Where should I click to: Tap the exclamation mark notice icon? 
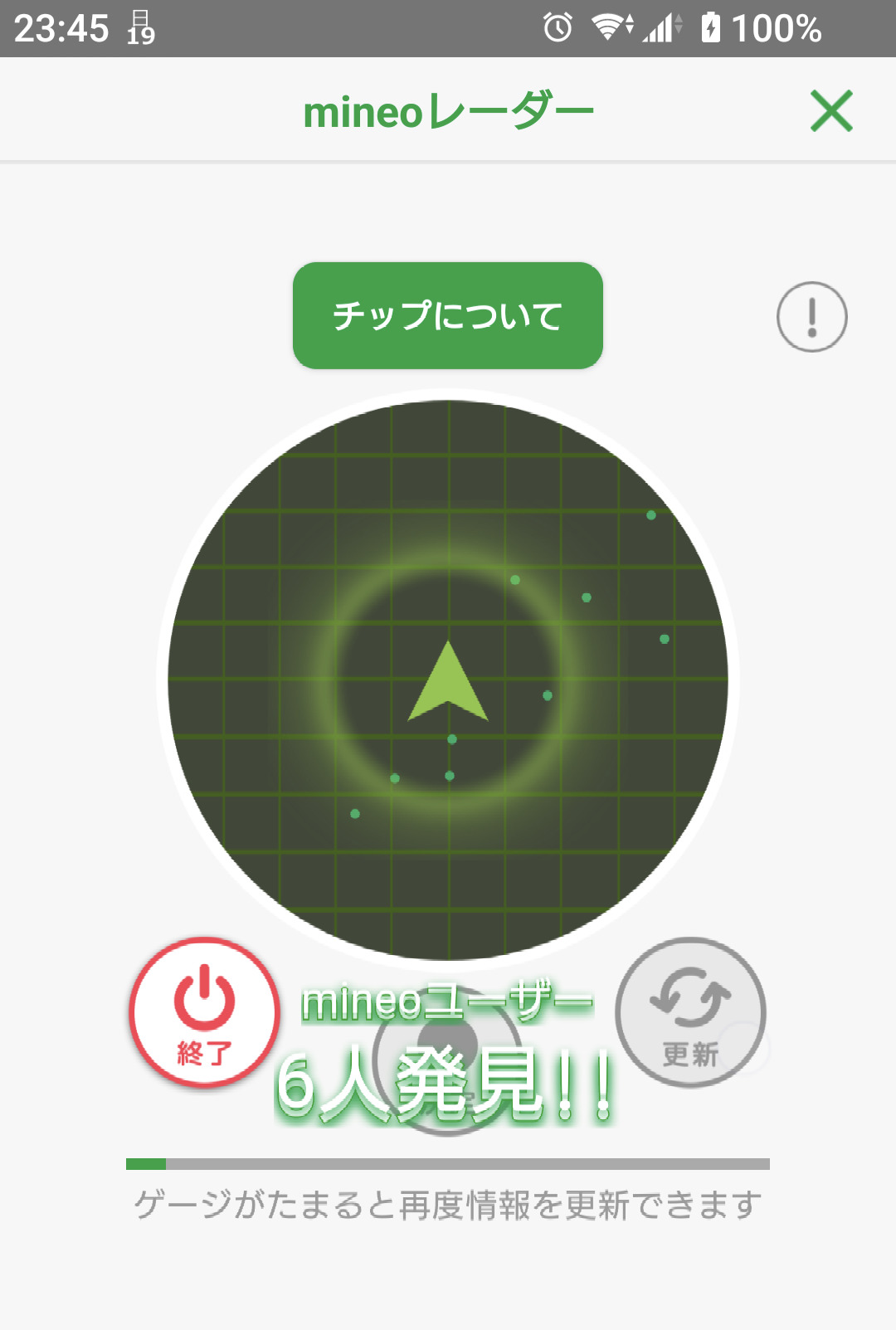point(811,317)
